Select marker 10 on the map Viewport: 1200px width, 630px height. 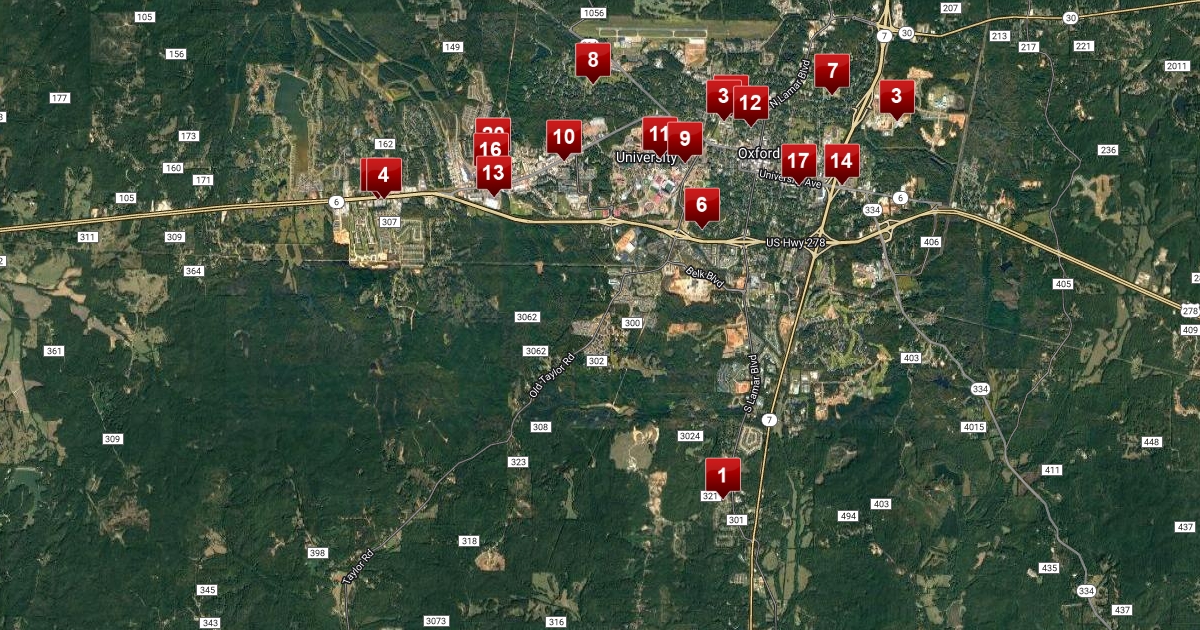[564, 136]
